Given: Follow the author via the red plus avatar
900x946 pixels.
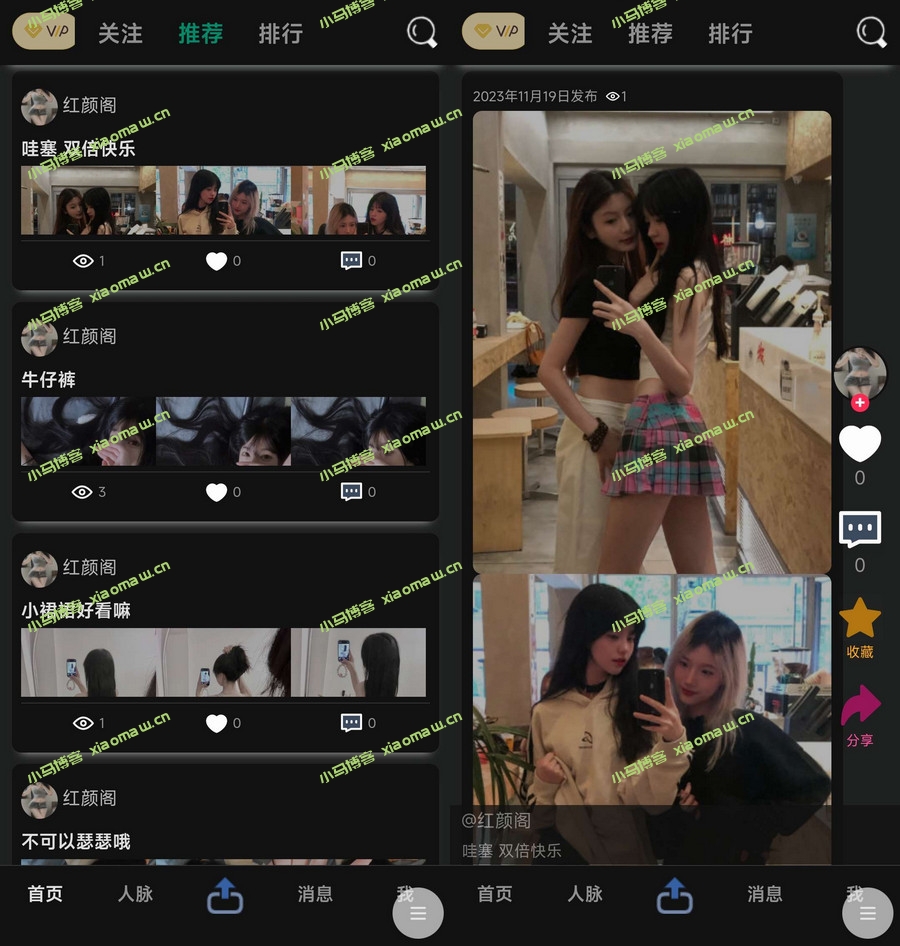Looking at the screenshot, I should click(x=860, y=403).
